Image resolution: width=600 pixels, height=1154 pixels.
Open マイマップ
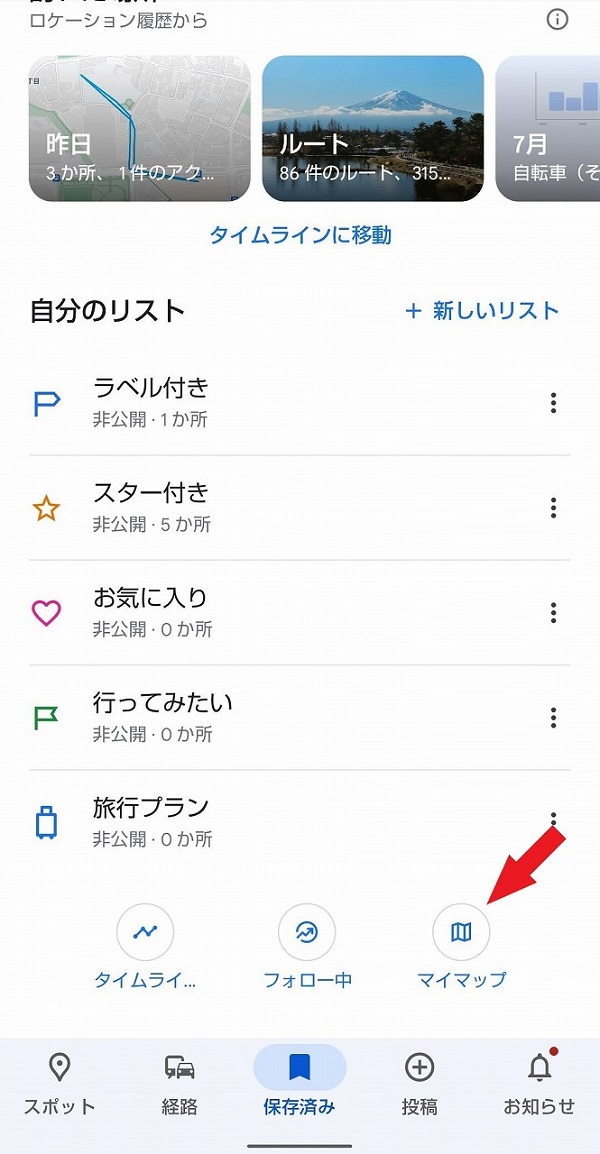pos(461,933)
